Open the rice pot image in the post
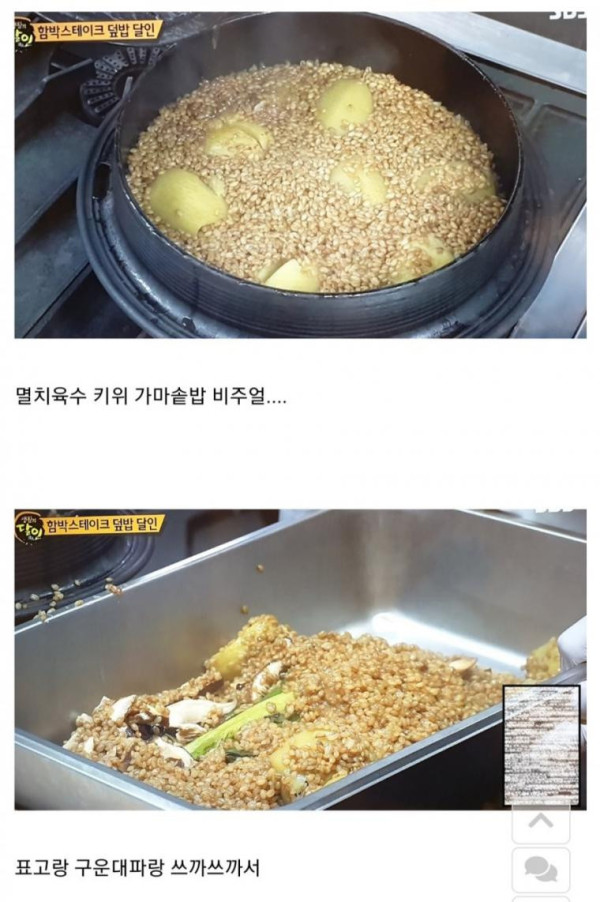 [x=300, y=175]
